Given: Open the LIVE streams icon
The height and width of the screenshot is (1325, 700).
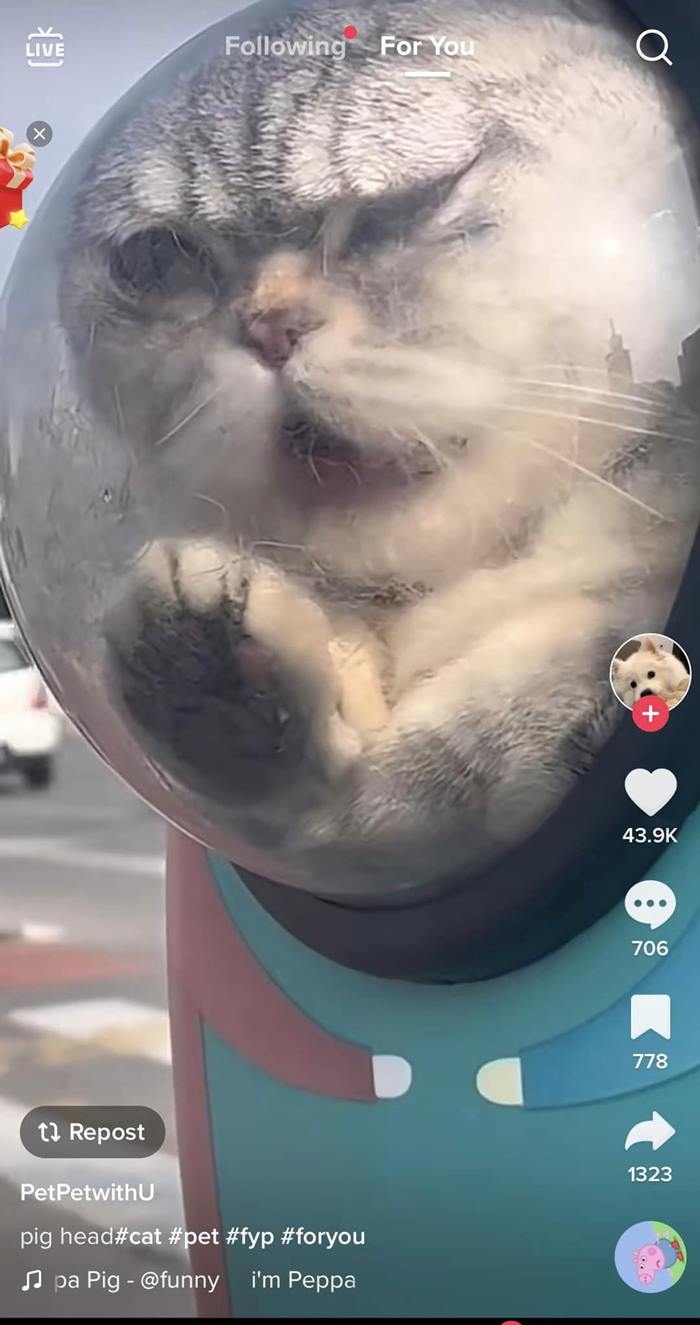Looking at the screenshot, I should coord(44,47).
